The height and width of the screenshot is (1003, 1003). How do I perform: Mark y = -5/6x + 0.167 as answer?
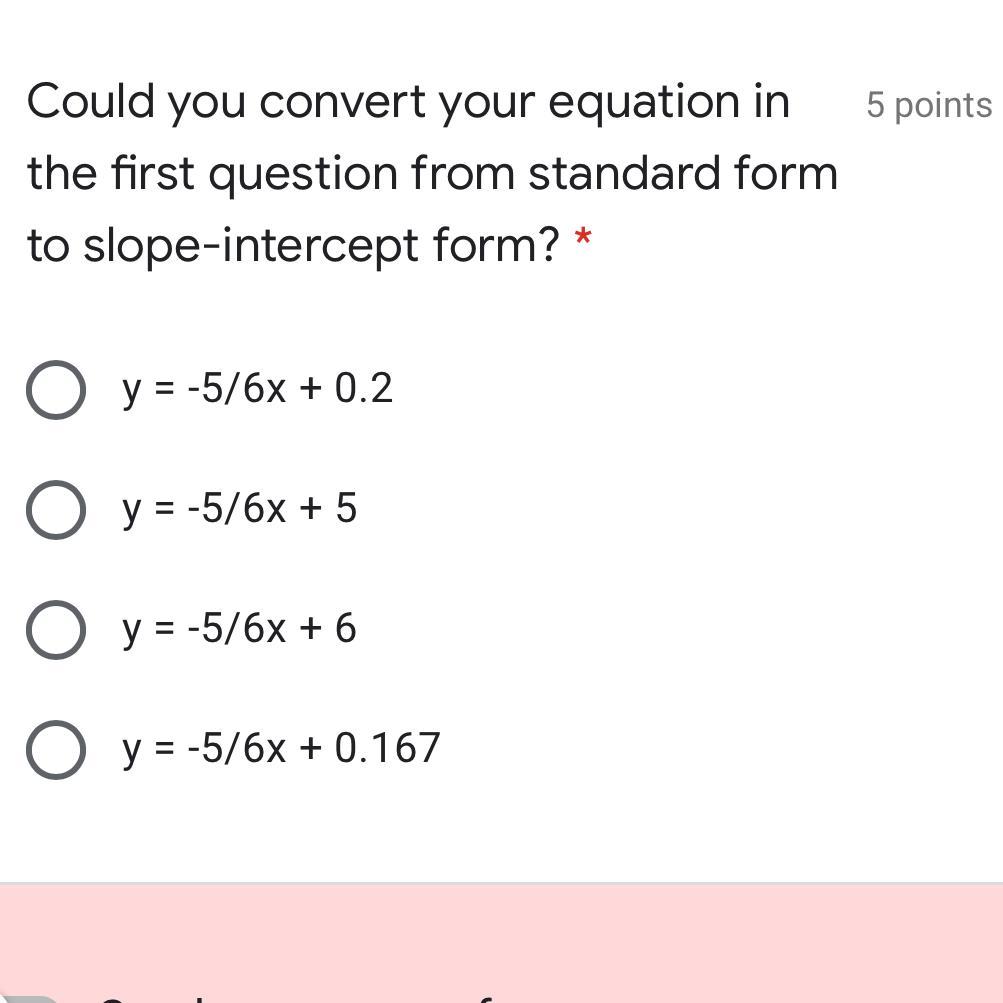click(55, 749)
